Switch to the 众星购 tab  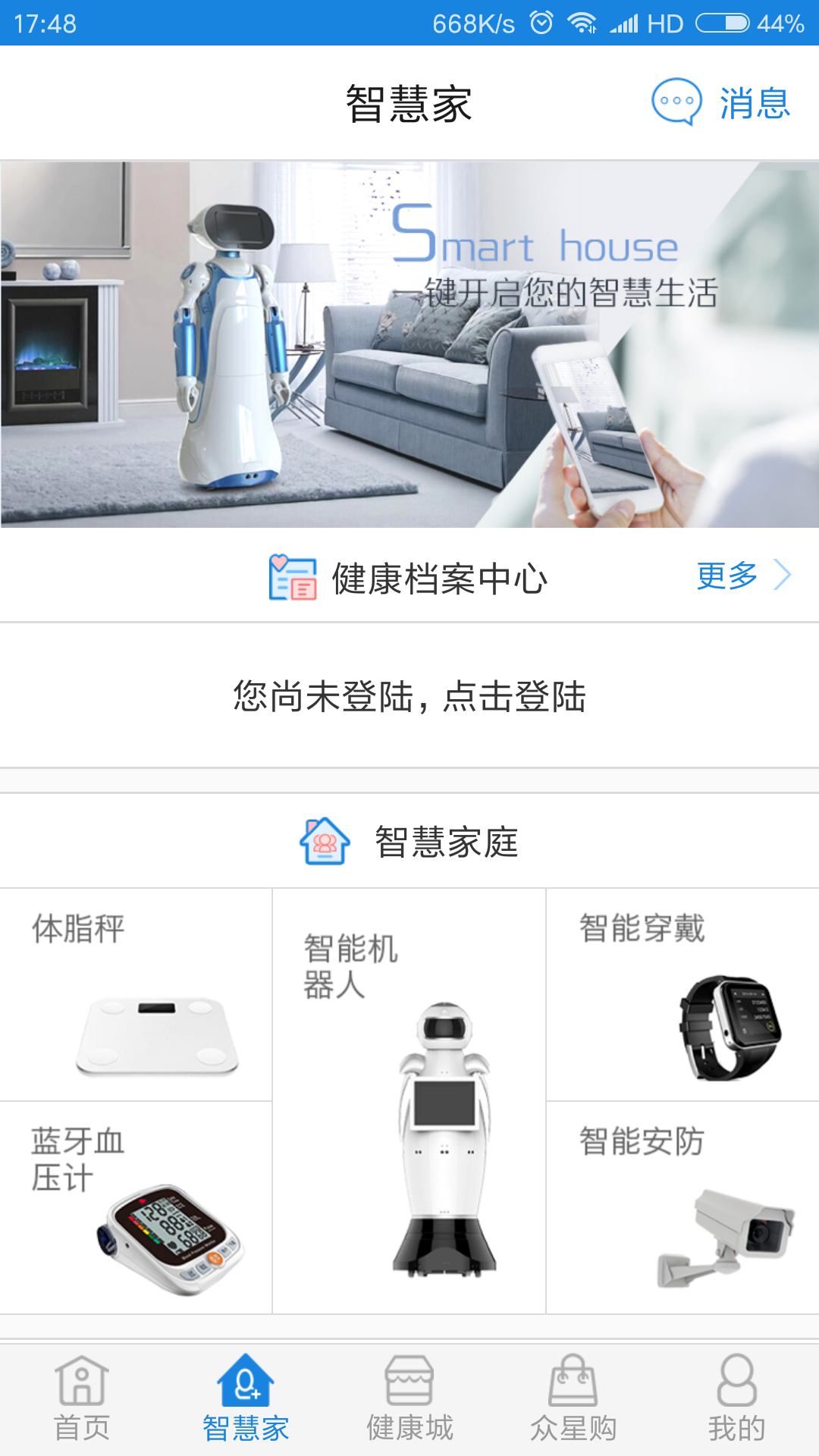pyautogui.click(x=573, y=1399)
